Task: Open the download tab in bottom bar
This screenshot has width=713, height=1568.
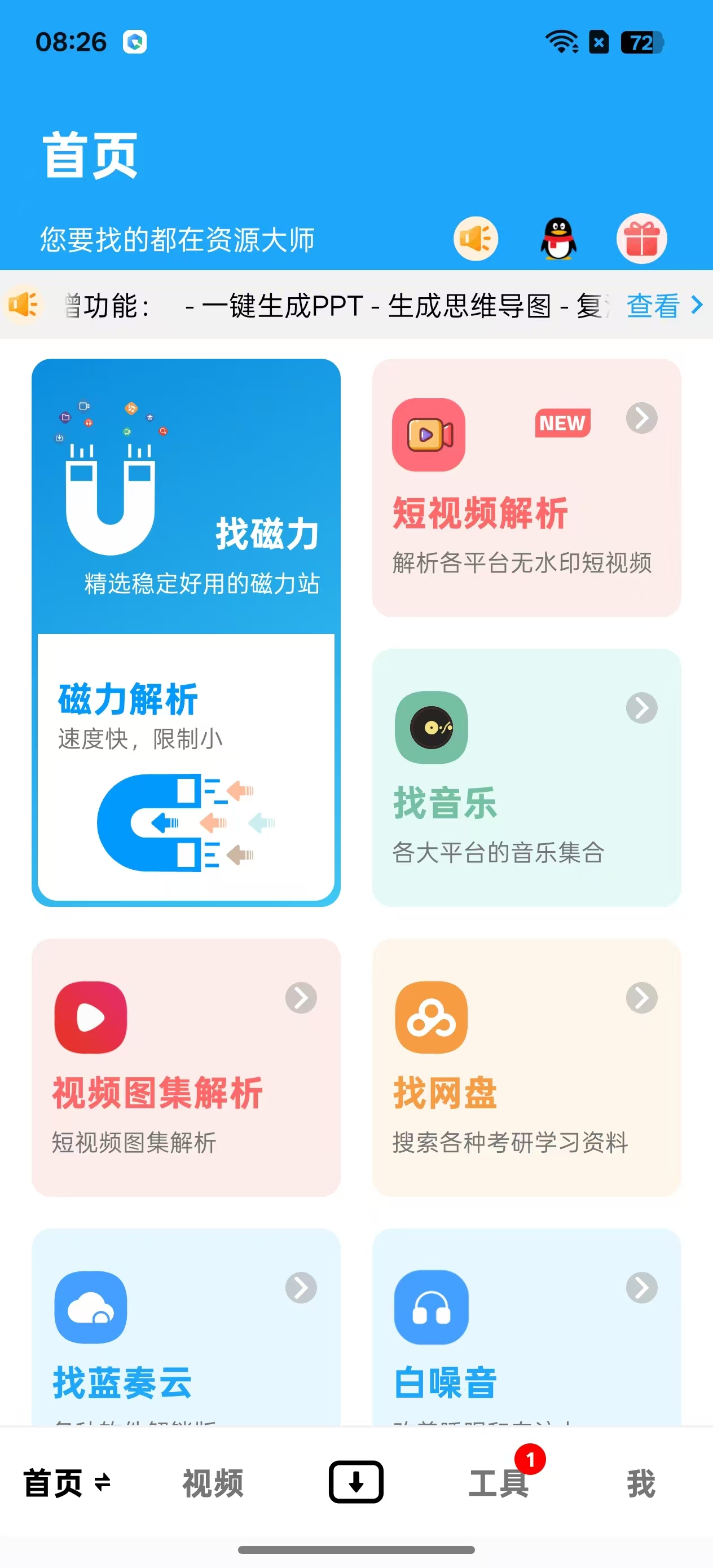Action: 356,1482
